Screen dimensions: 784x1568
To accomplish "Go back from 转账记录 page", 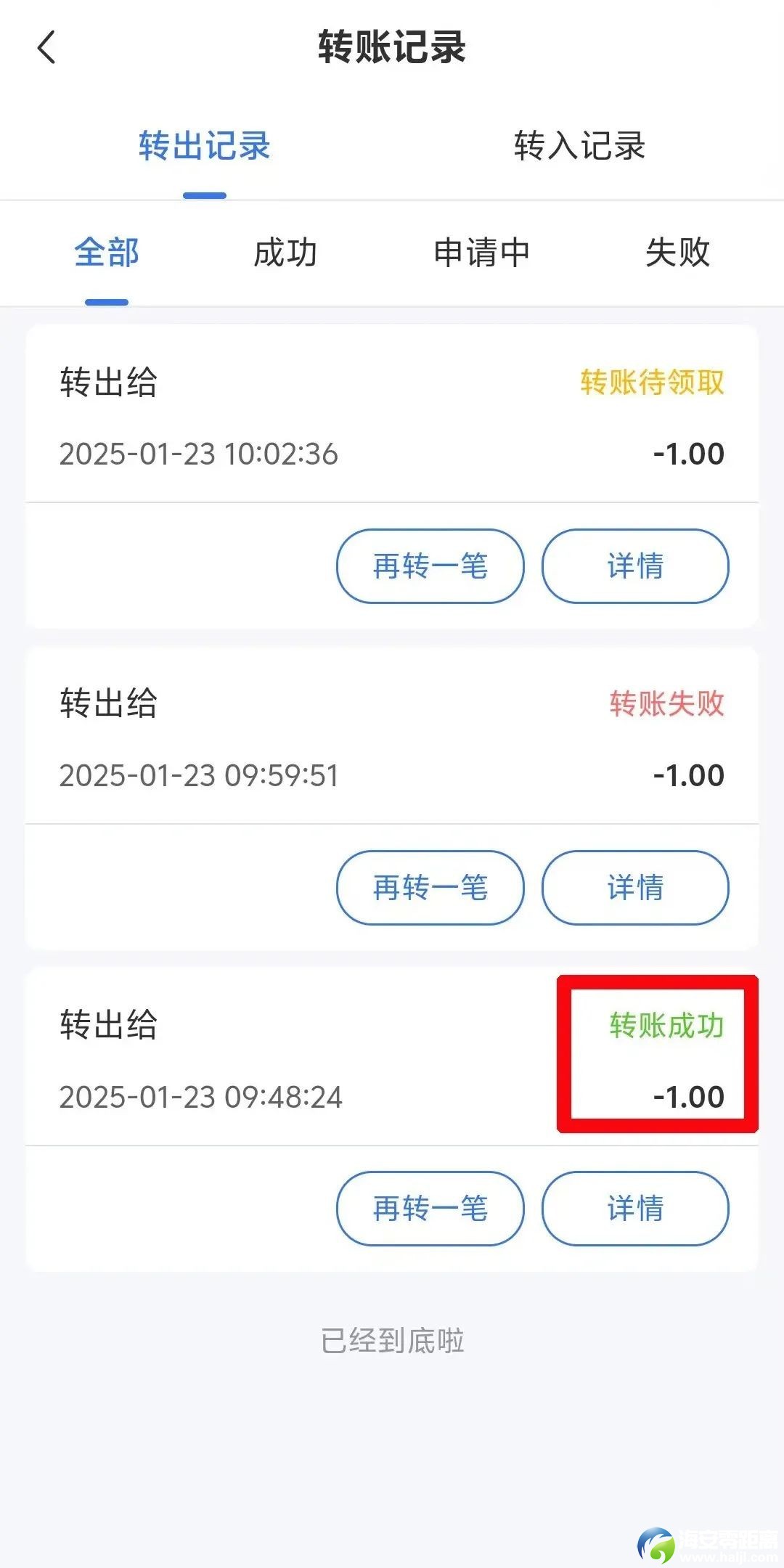I will [46, 48].
